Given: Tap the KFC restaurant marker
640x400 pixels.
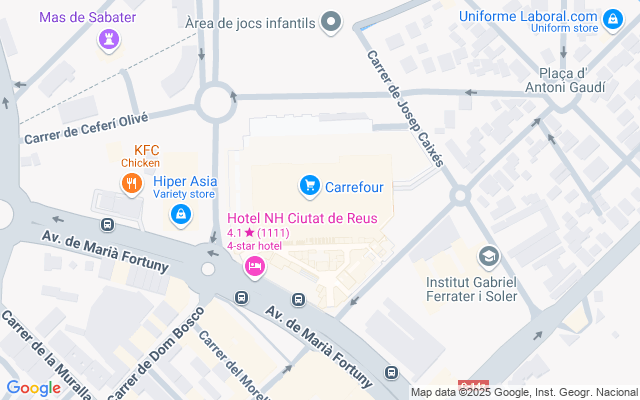Looking at the screenshot, I should 130,183.
